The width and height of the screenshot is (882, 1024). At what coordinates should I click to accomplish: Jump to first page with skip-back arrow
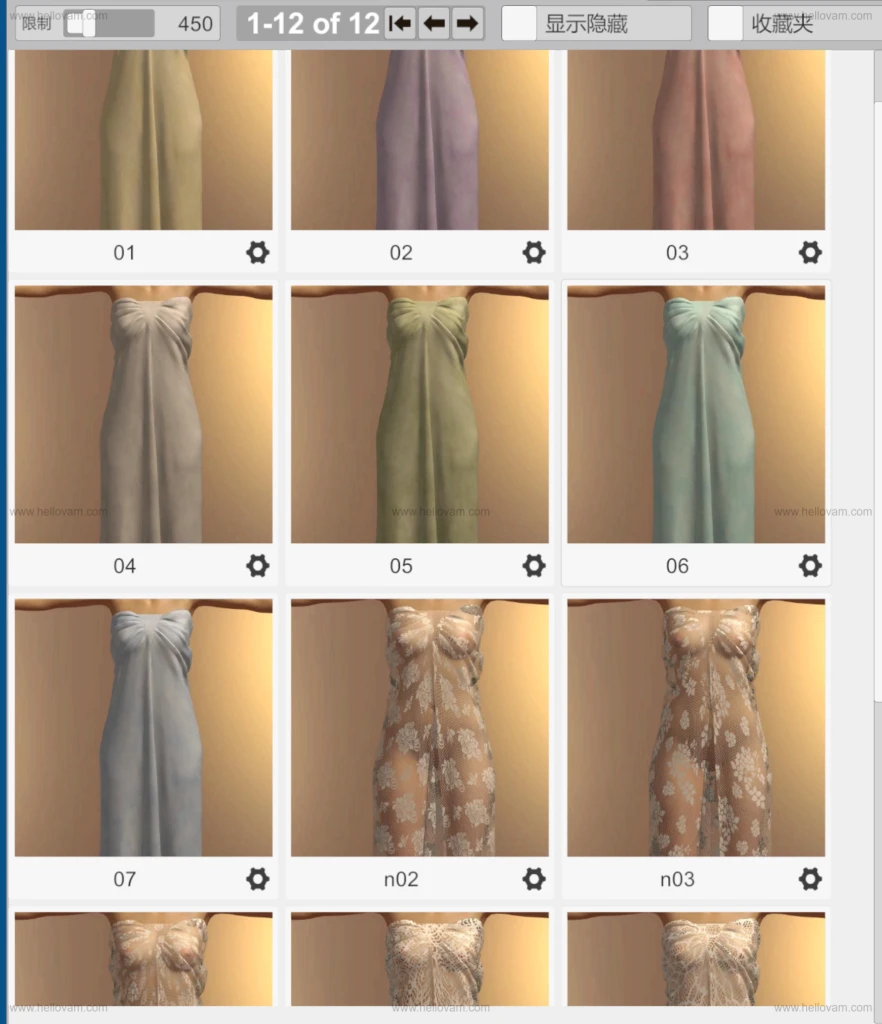coord(400,23)
